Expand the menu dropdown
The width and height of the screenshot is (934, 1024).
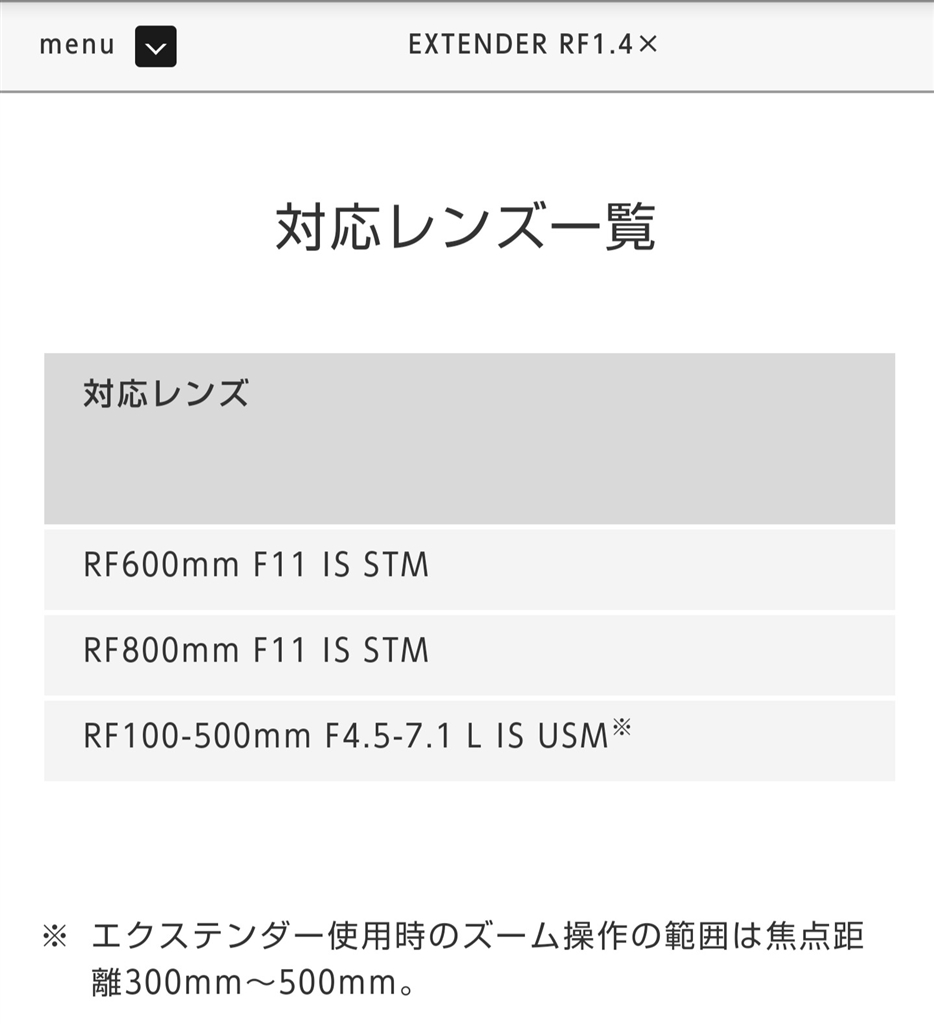point(155,47)
